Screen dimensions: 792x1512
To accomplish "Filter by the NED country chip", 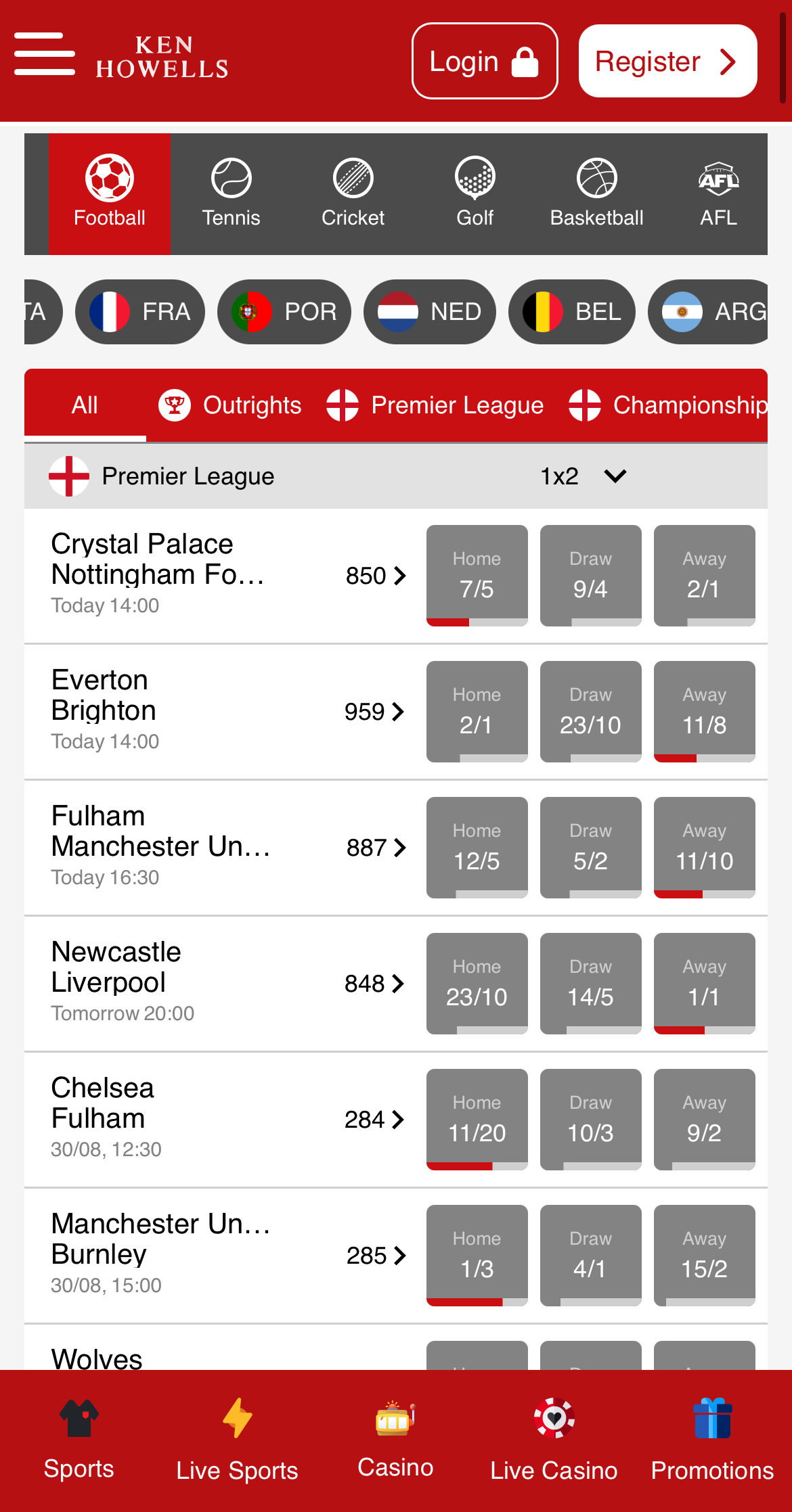I will (x=429, y=312).
